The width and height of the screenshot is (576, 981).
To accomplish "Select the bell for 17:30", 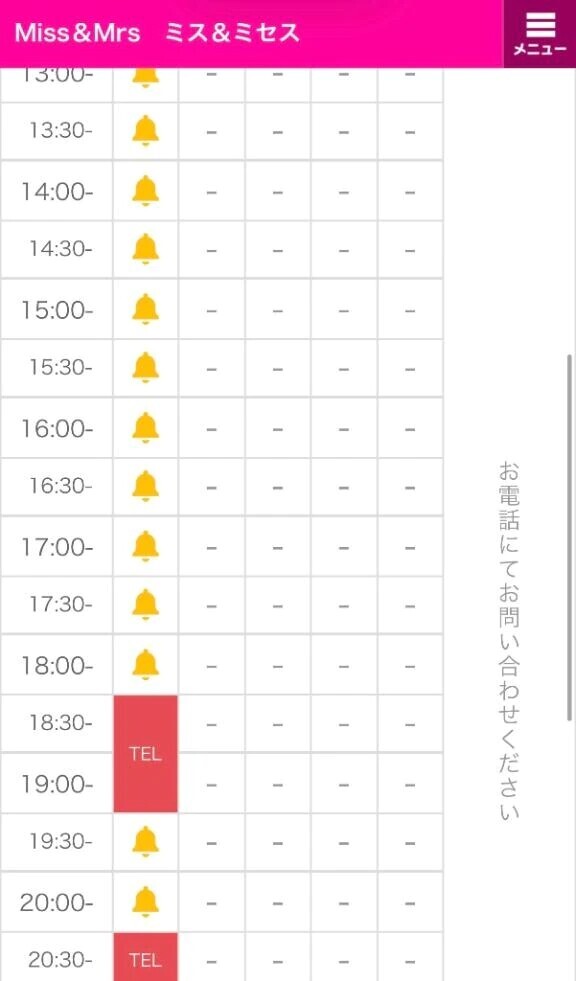I will click(146, 605).
